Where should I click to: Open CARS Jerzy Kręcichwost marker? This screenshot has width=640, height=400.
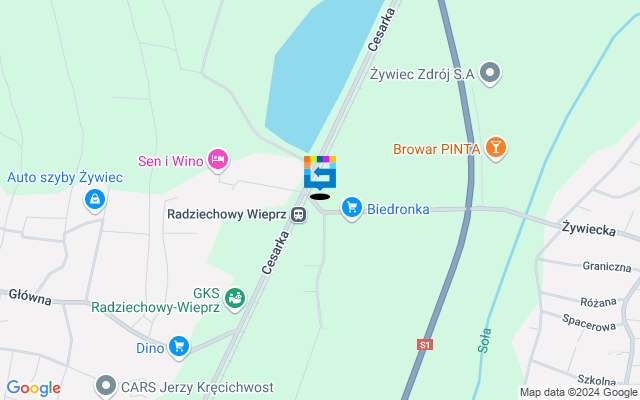tap(107, 384)
